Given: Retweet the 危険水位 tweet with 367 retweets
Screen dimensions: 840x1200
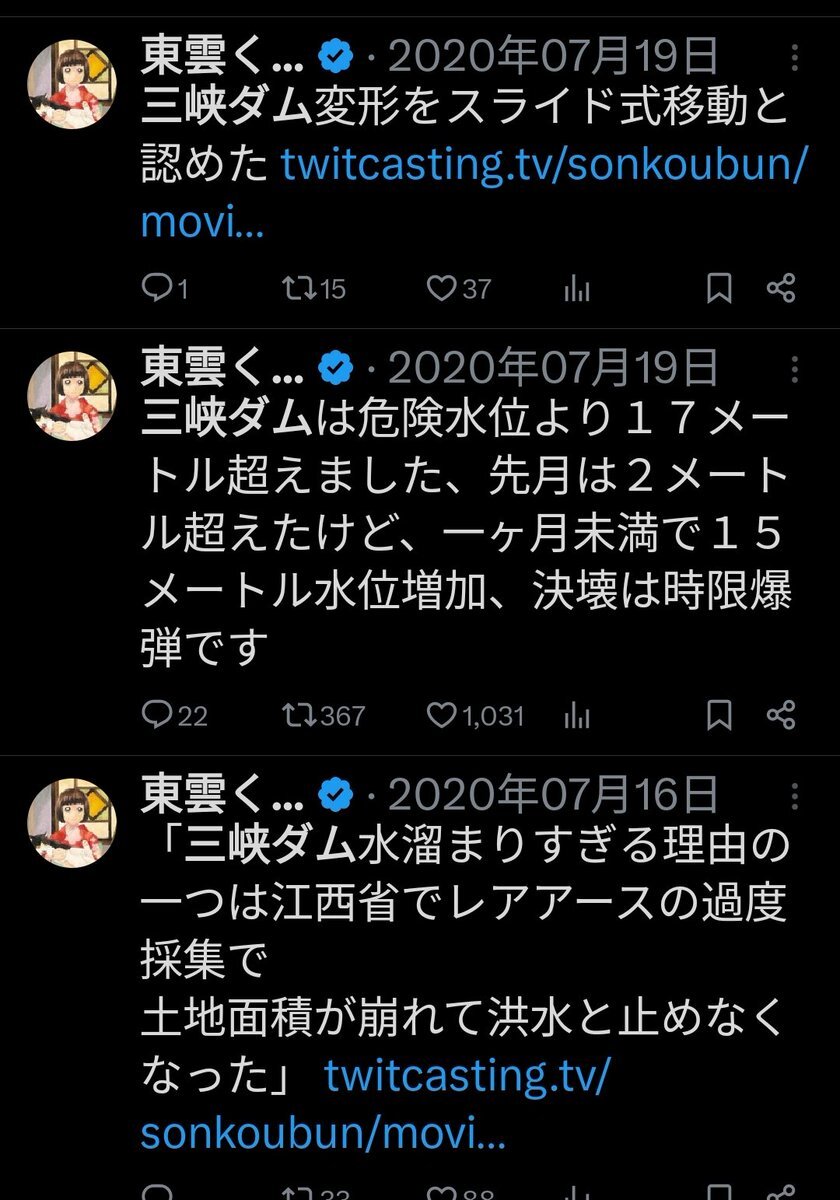Looking at the screenshot, I should pos(297,715).
